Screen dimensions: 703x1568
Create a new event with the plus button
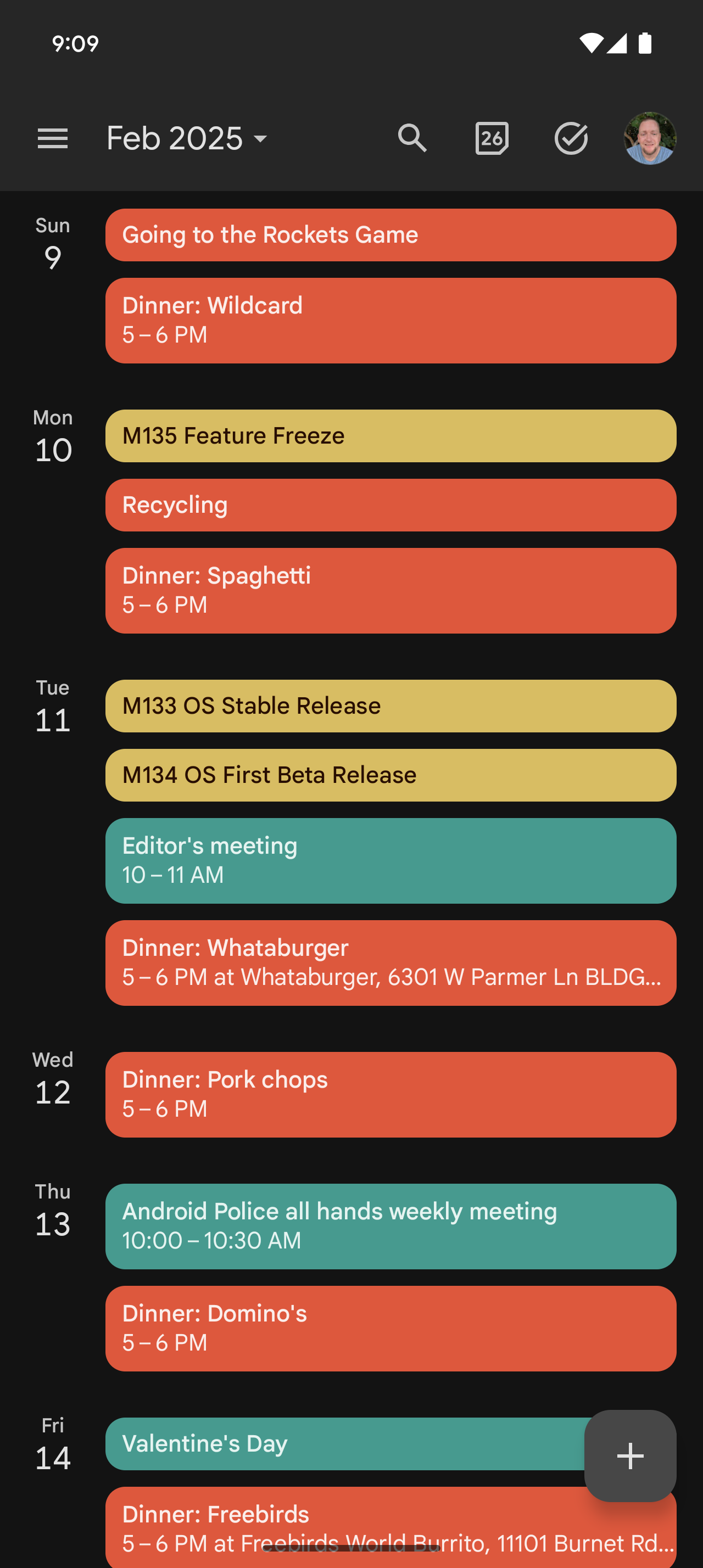(x=629, y=1455)
